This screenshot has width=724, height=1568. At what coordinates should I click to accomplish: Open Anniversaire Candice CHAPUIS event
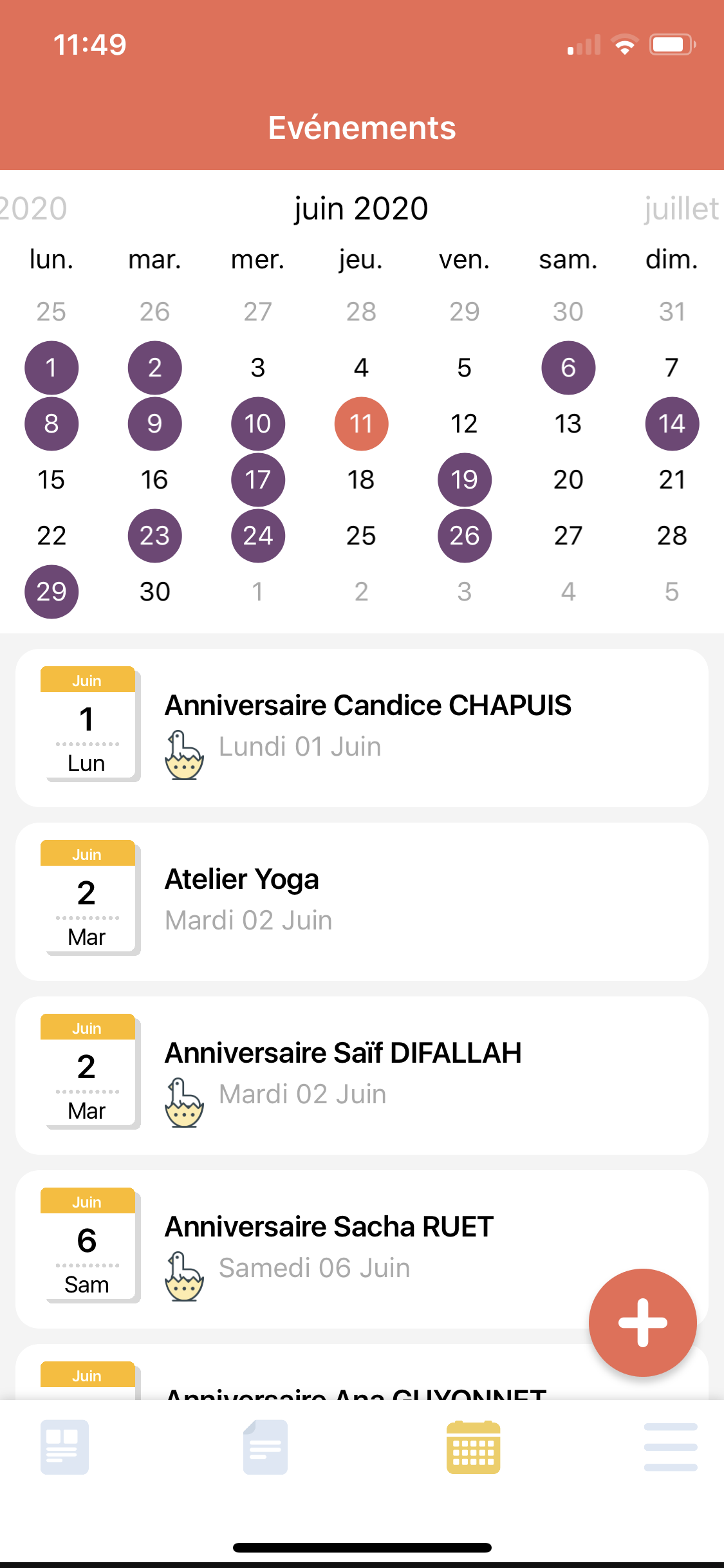pos(362,727)
